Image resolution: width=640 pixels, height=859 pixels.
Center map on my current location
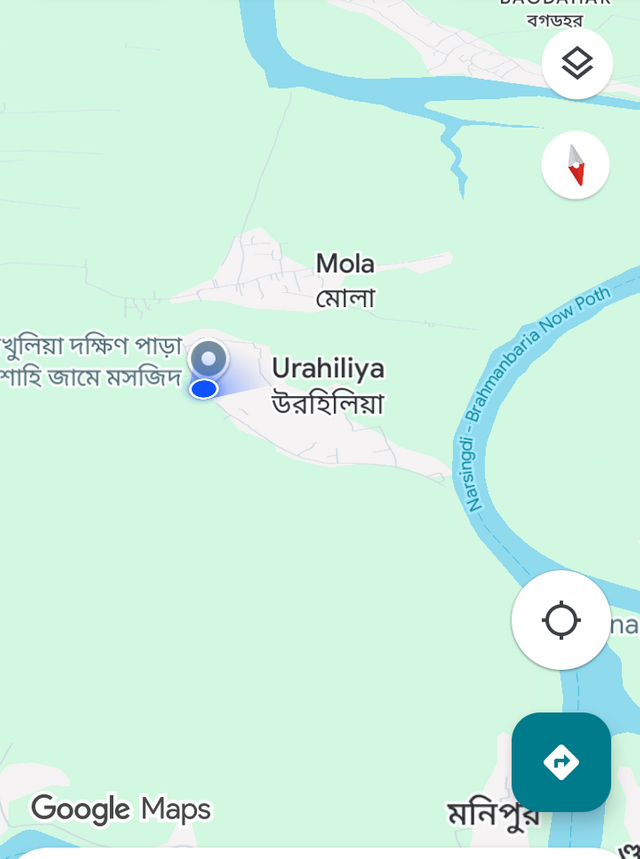(x=561, y=620)
